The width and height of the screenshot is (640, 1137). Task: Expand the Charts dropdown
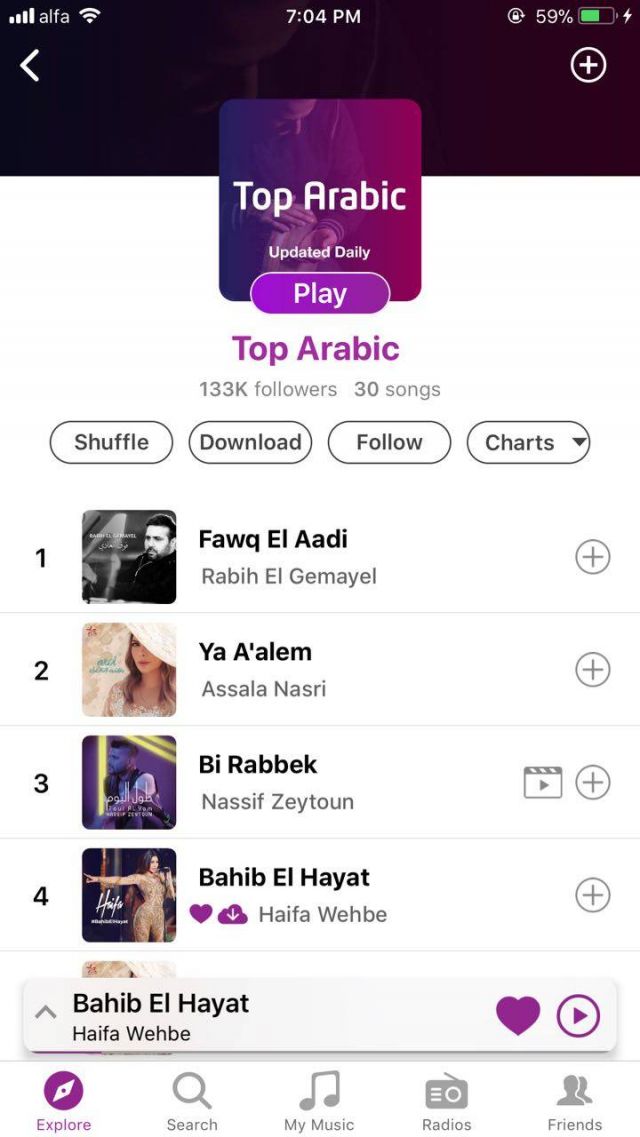[x=528, y=443]
